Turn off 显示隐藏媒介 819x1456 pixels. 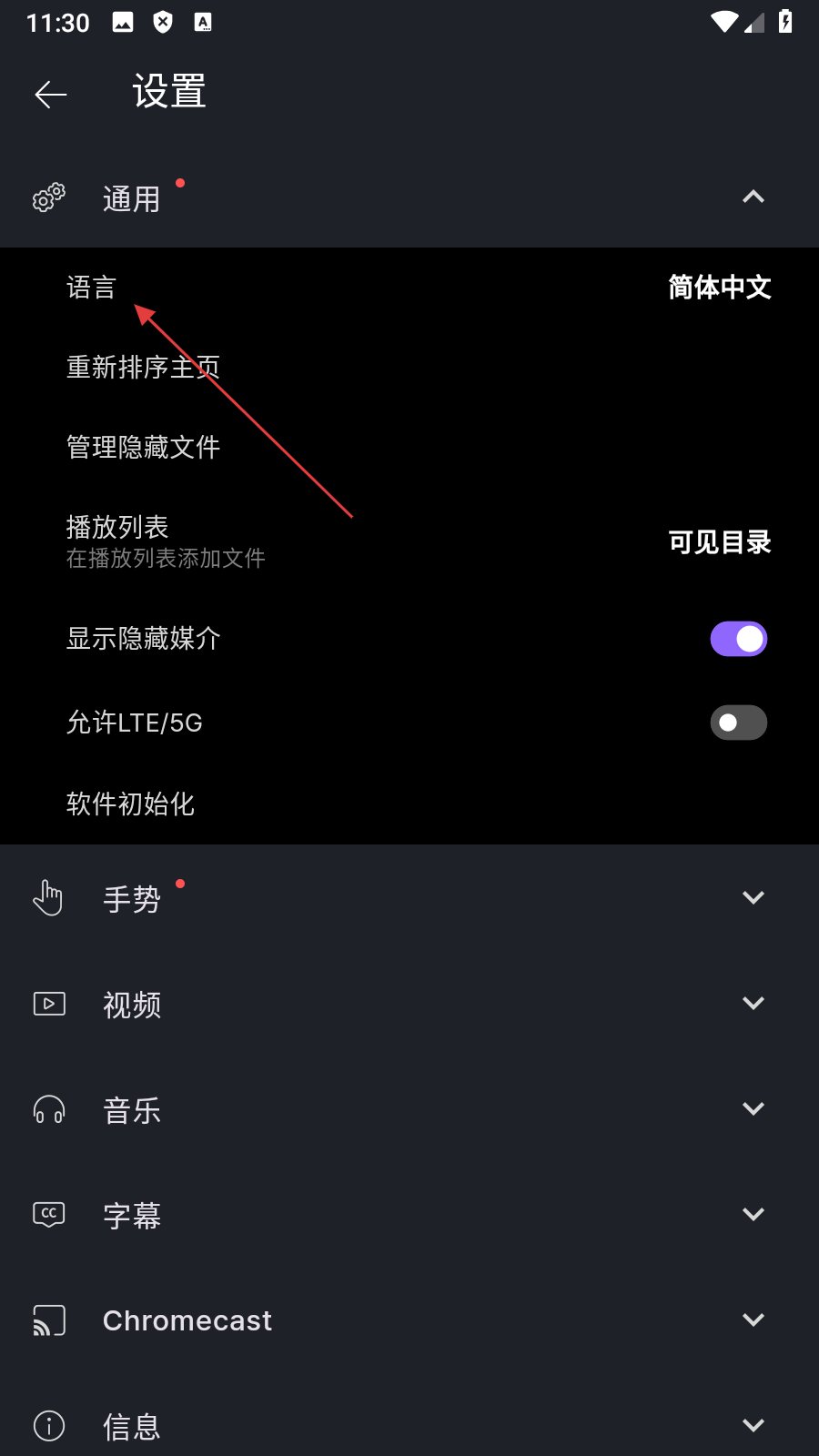738,639
